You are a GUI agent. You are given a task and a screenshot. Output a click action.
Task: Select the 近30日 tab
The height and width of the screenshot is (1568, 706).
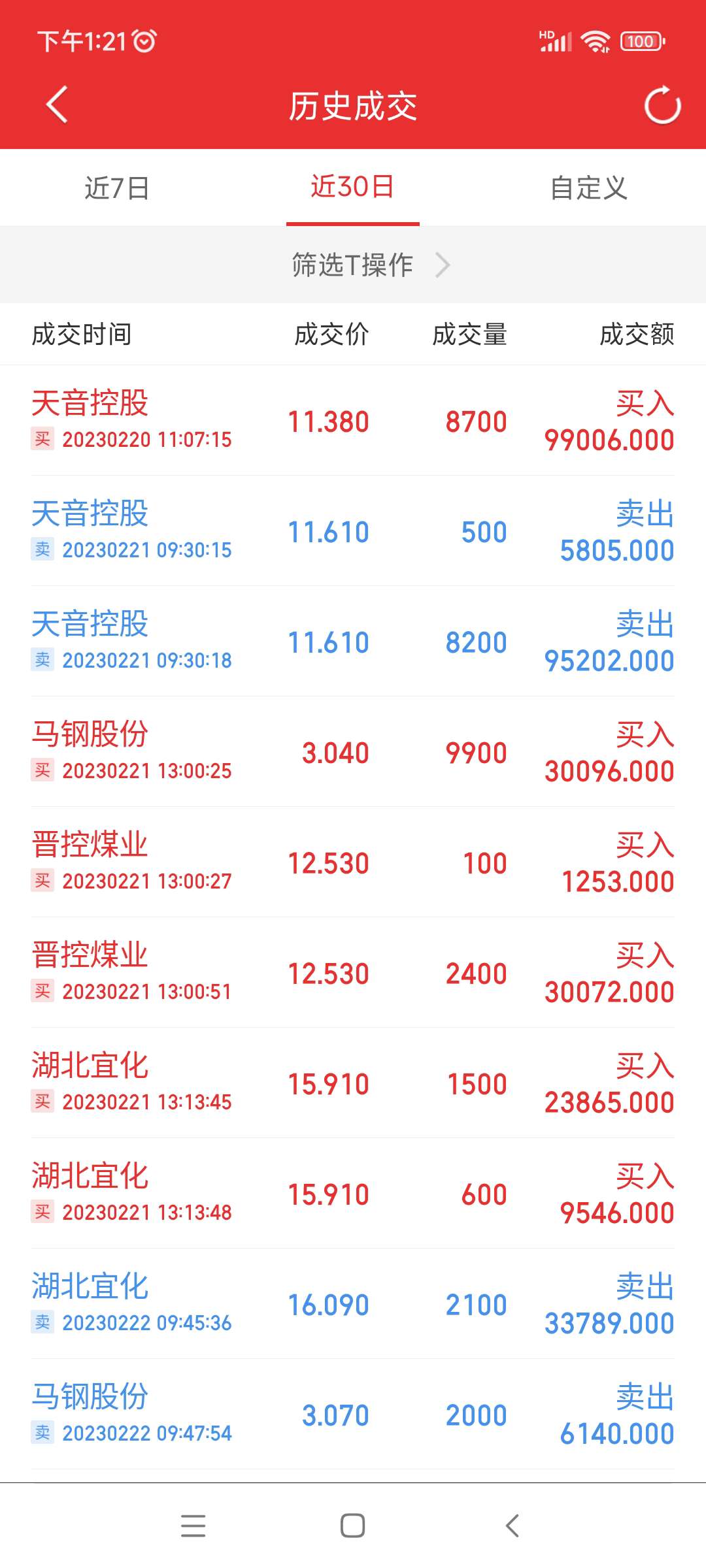coord(352,188)
